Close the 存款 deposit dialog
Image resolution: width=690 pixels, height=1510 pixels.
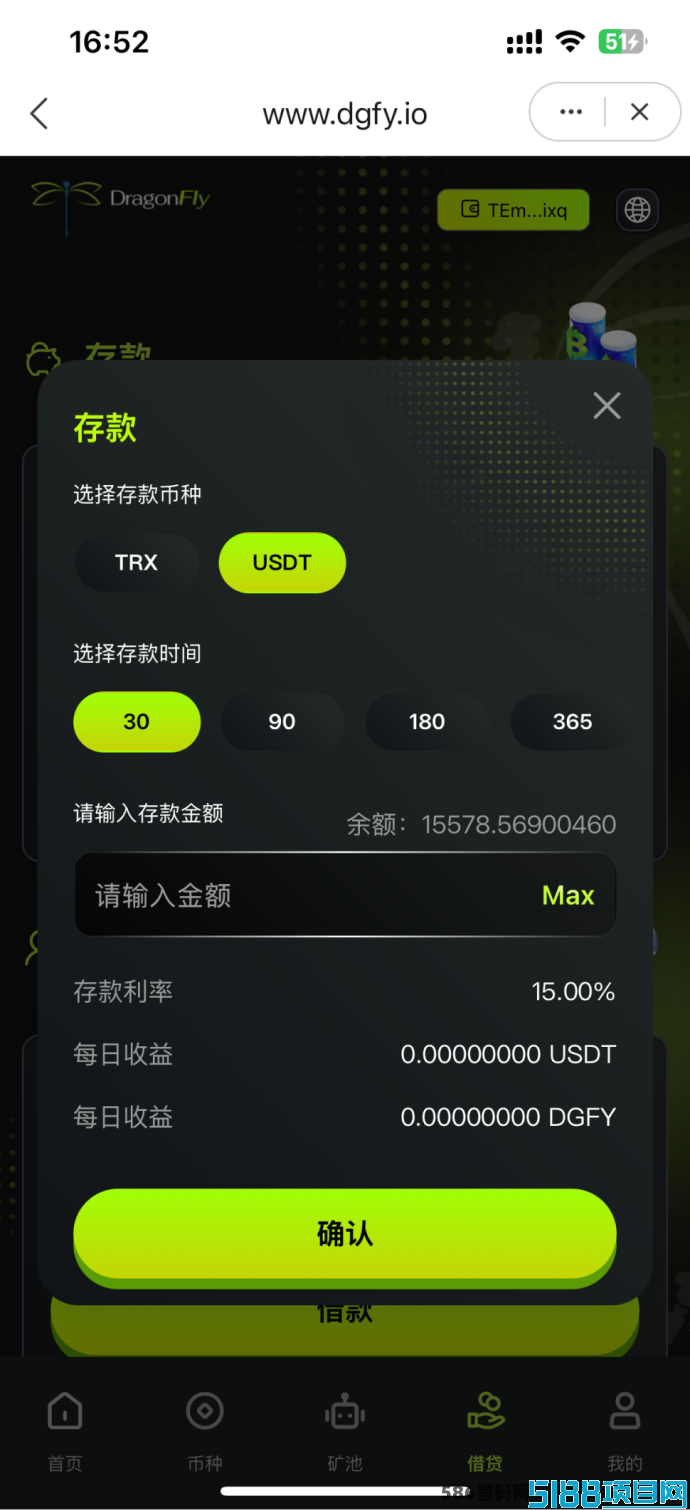click(x=607, y=405)
